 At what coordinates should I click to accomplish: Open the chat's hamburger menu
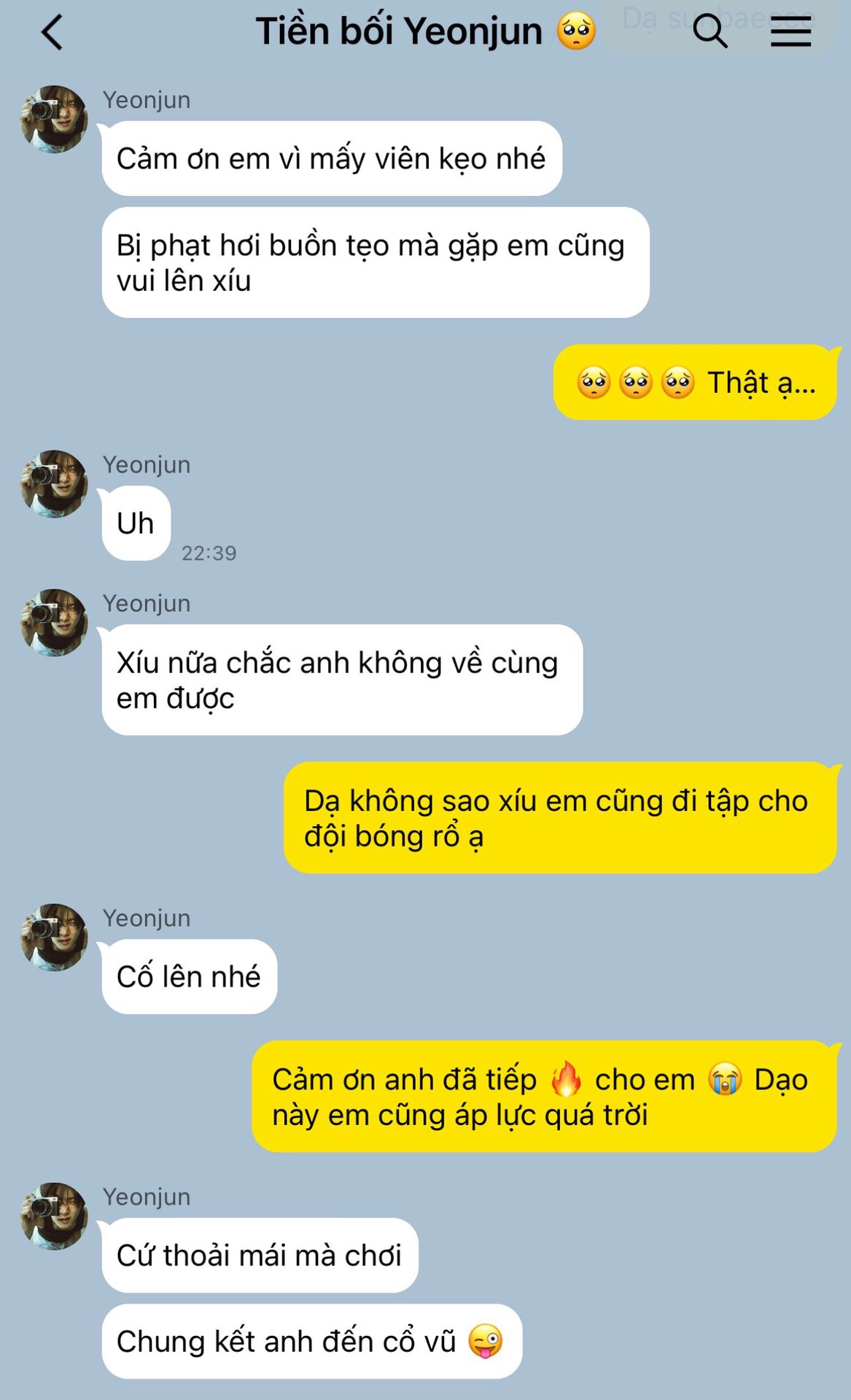pos(791,32)
